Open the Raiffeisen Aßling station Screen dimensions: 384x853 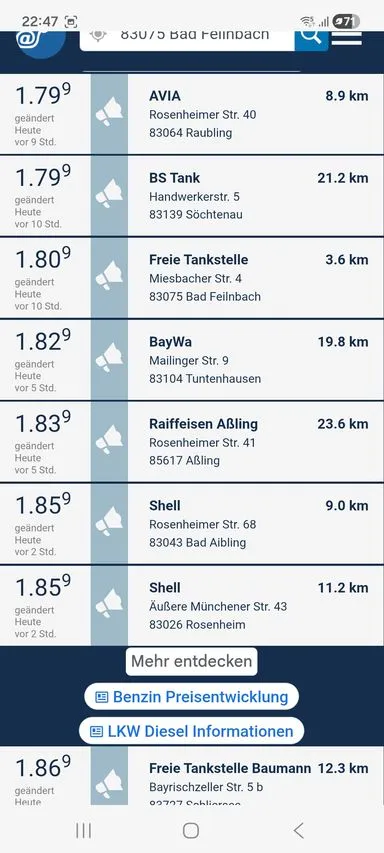(192, 442)
